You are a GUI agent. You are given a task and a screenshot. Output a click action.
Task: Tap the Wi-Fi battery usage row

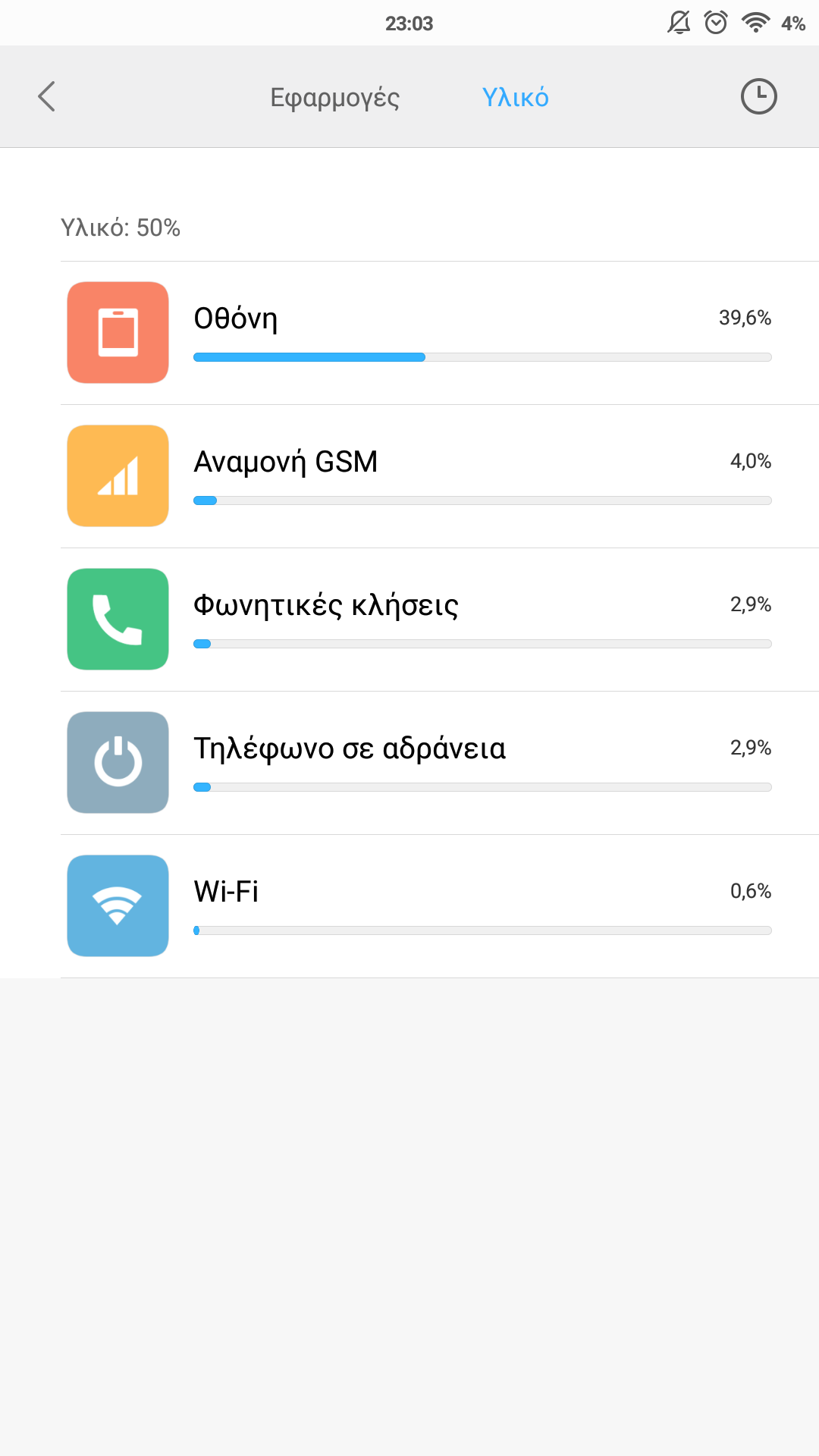[440, 906]
